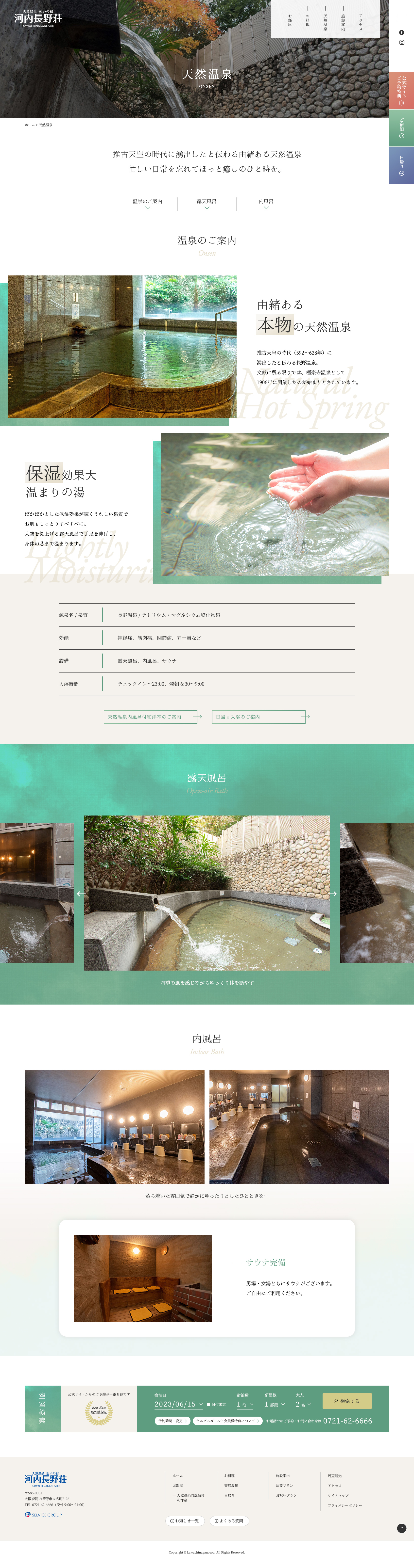Open the hamburger menu
Image resolution: width=414 pixels, height=1568 pixels.
[401, 17]
